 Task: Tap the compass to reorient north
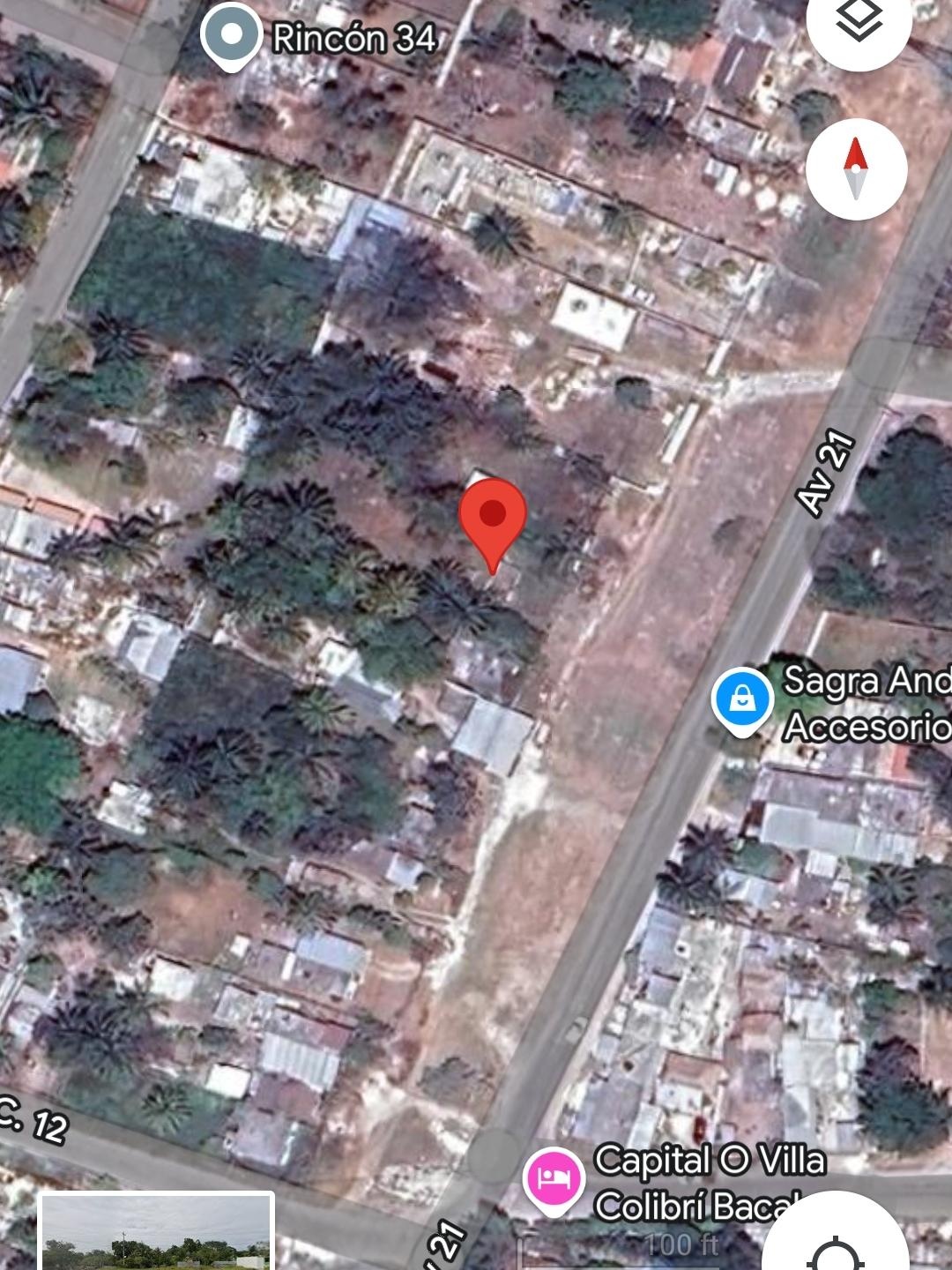tap(856, 169)
